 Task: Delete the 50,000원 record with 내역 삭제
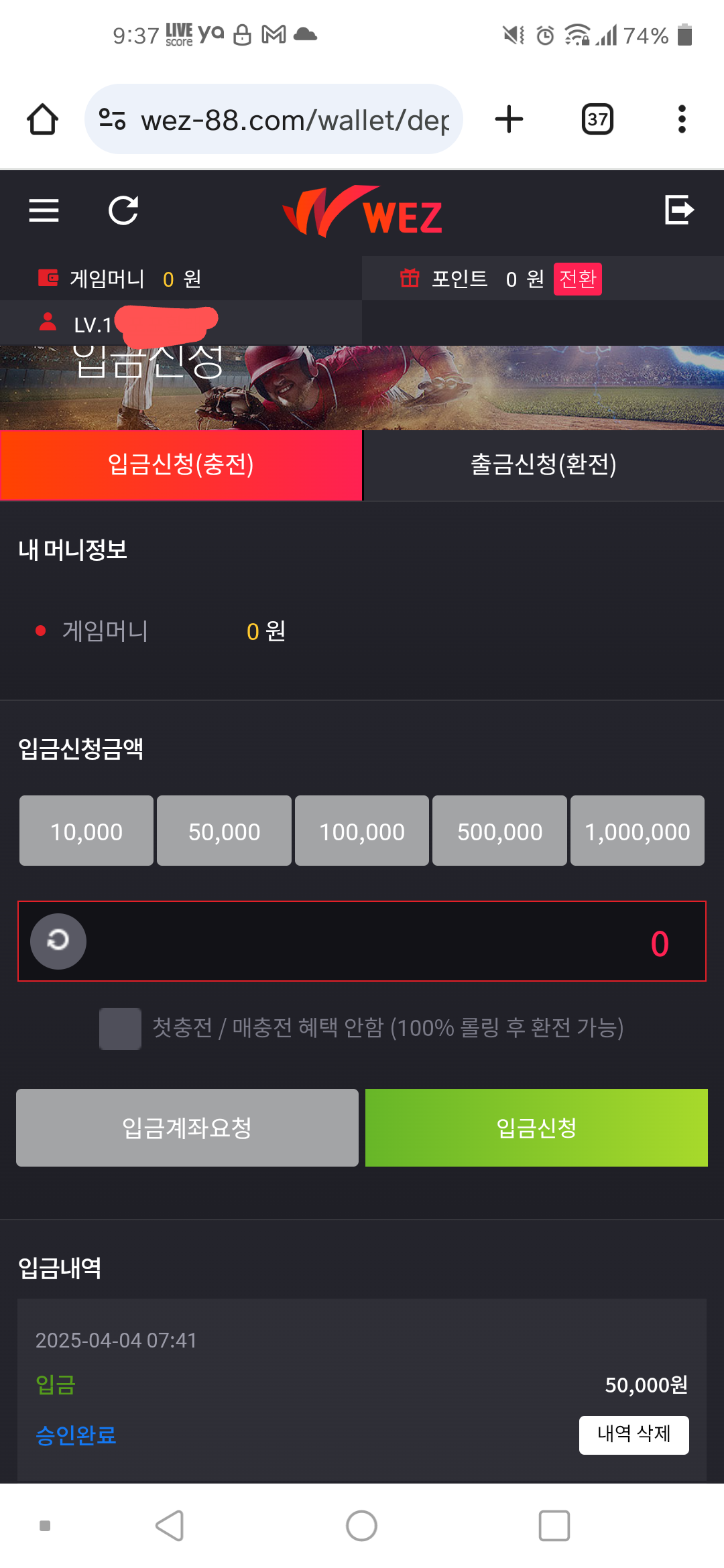[x=634, y=1435]
